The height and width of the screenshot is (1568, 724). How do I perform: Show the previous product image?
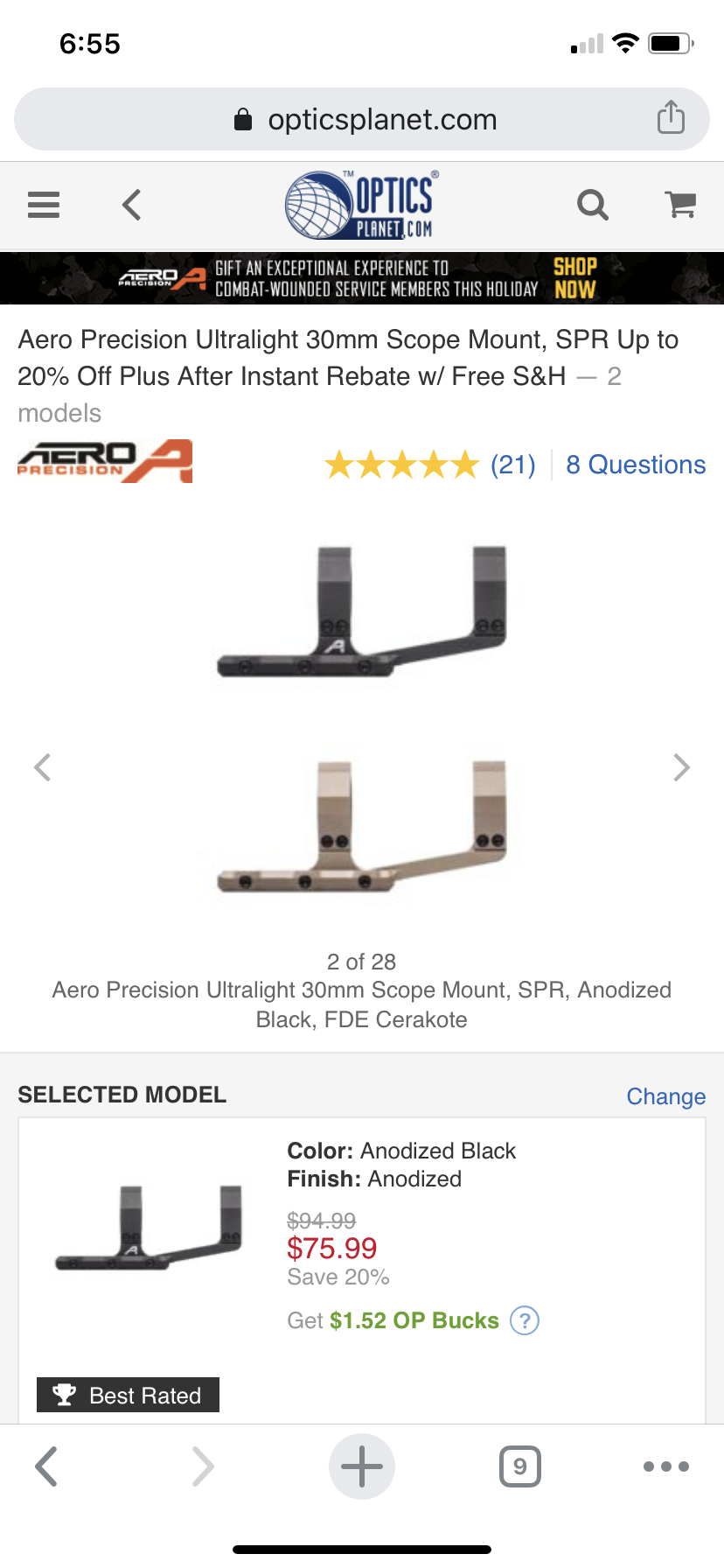(x=43, y=767)
